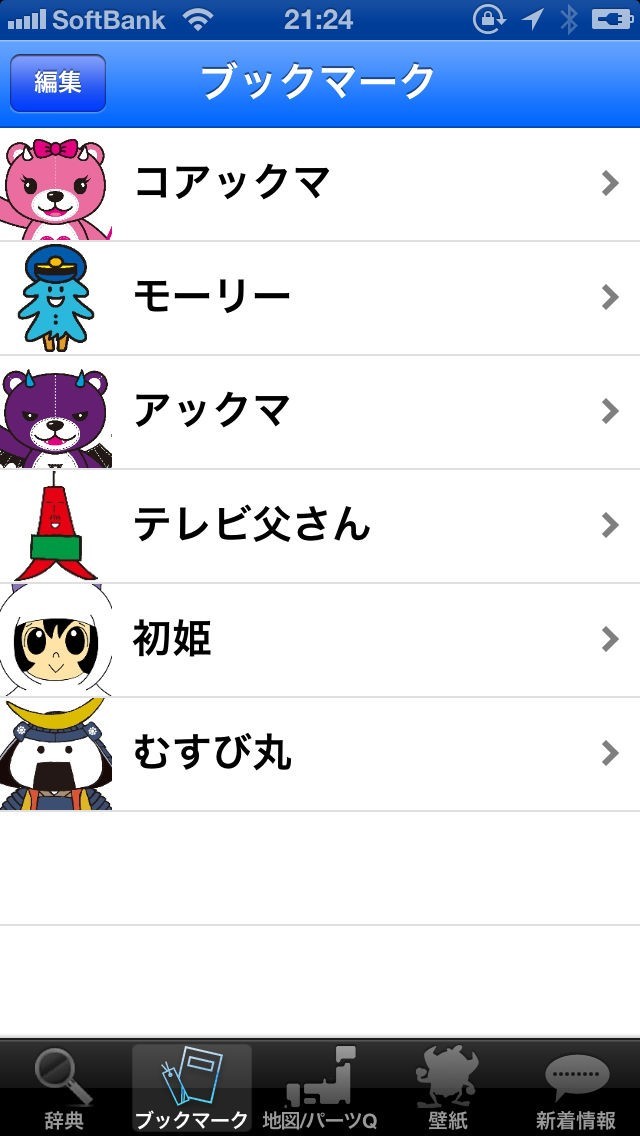The height and width of the screenshot is (1136, 640).
Task: Tap the ブックマーク tab
Action: point(192,1090)
